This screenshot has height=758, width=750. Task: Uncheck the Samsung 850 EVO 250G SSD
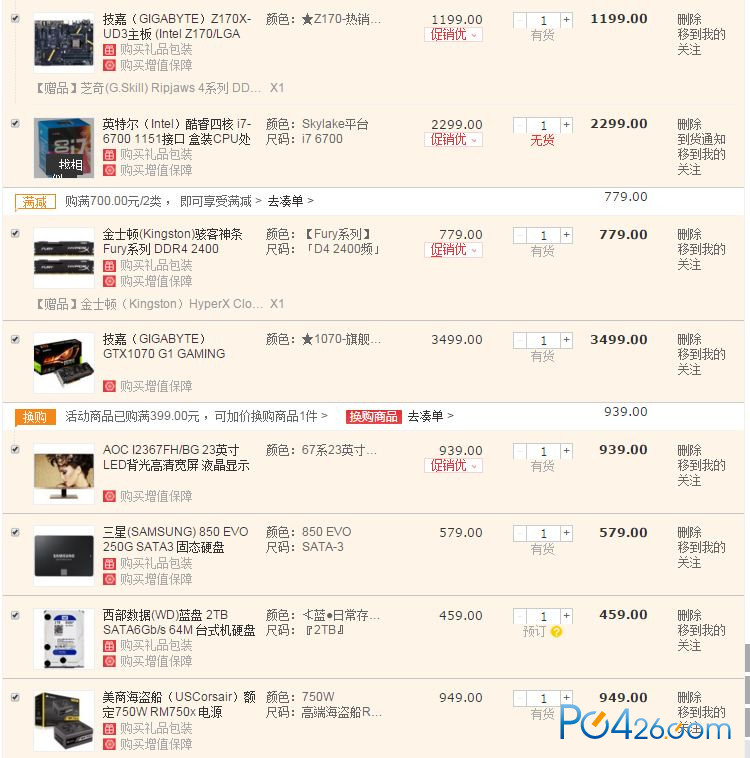pos(15,532)
